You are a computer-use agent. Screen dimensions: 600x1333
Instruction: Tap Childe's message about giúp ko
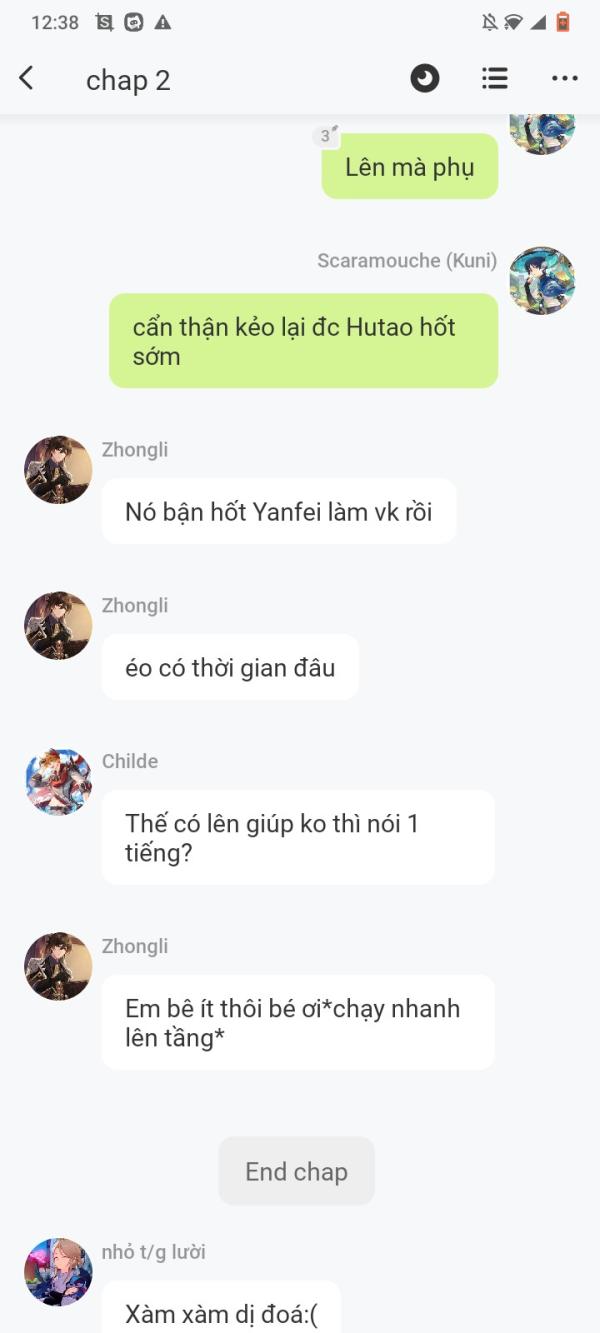pyautogui.click(x=298, y=838)
